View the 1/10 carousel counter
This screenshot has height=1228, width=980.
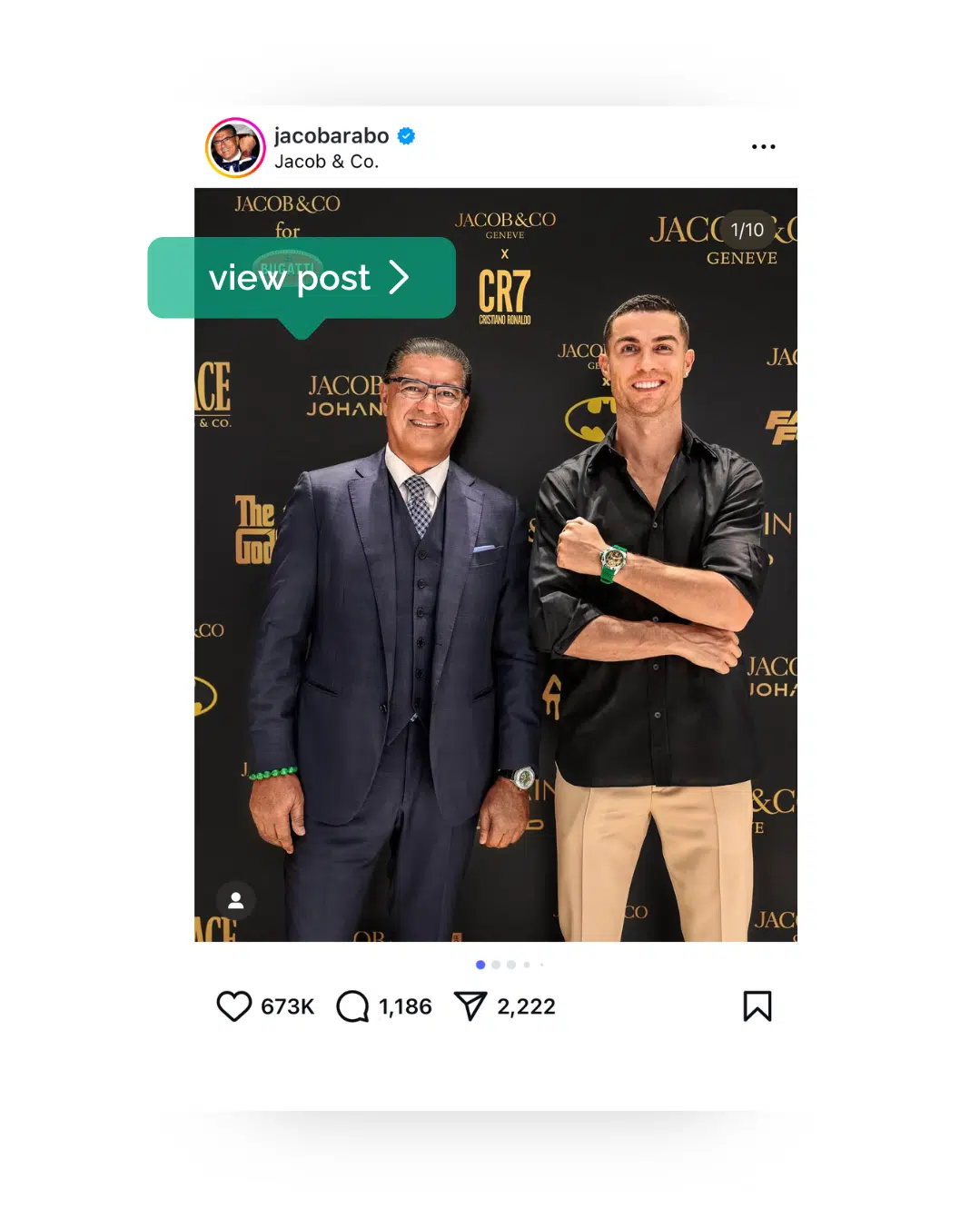[x=747, y=230]
